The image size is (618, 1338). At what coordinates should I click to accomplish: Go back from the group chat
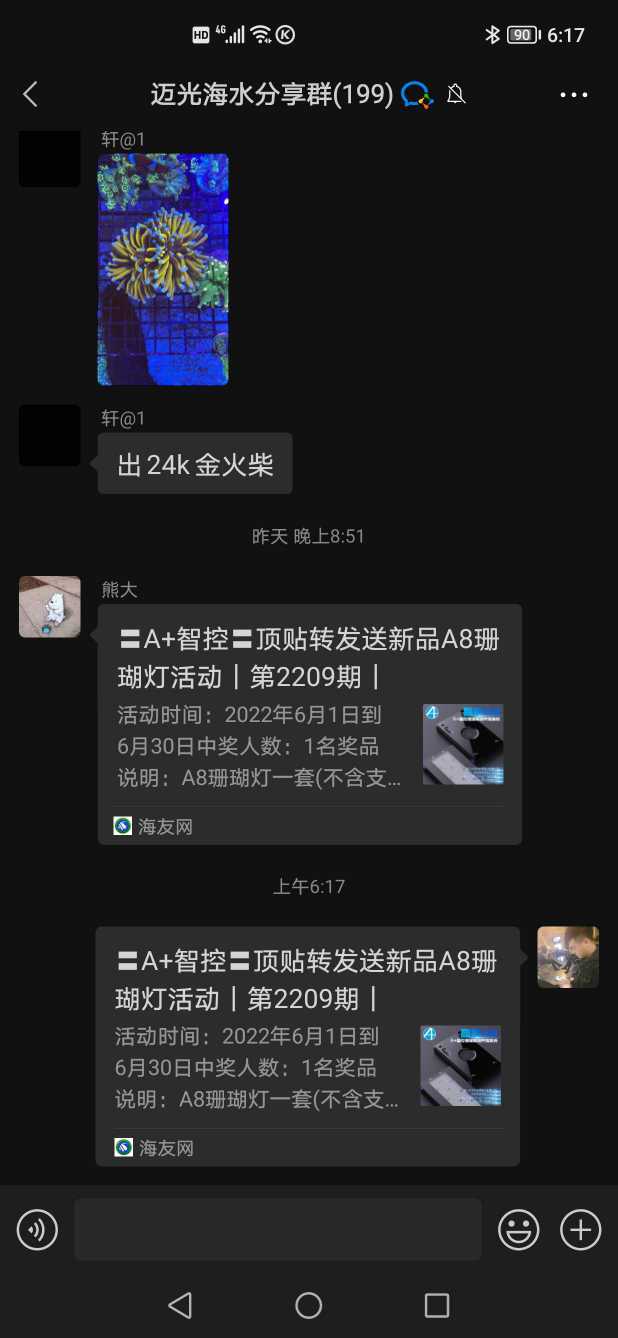pyautogui.click(x=30, y=94)
